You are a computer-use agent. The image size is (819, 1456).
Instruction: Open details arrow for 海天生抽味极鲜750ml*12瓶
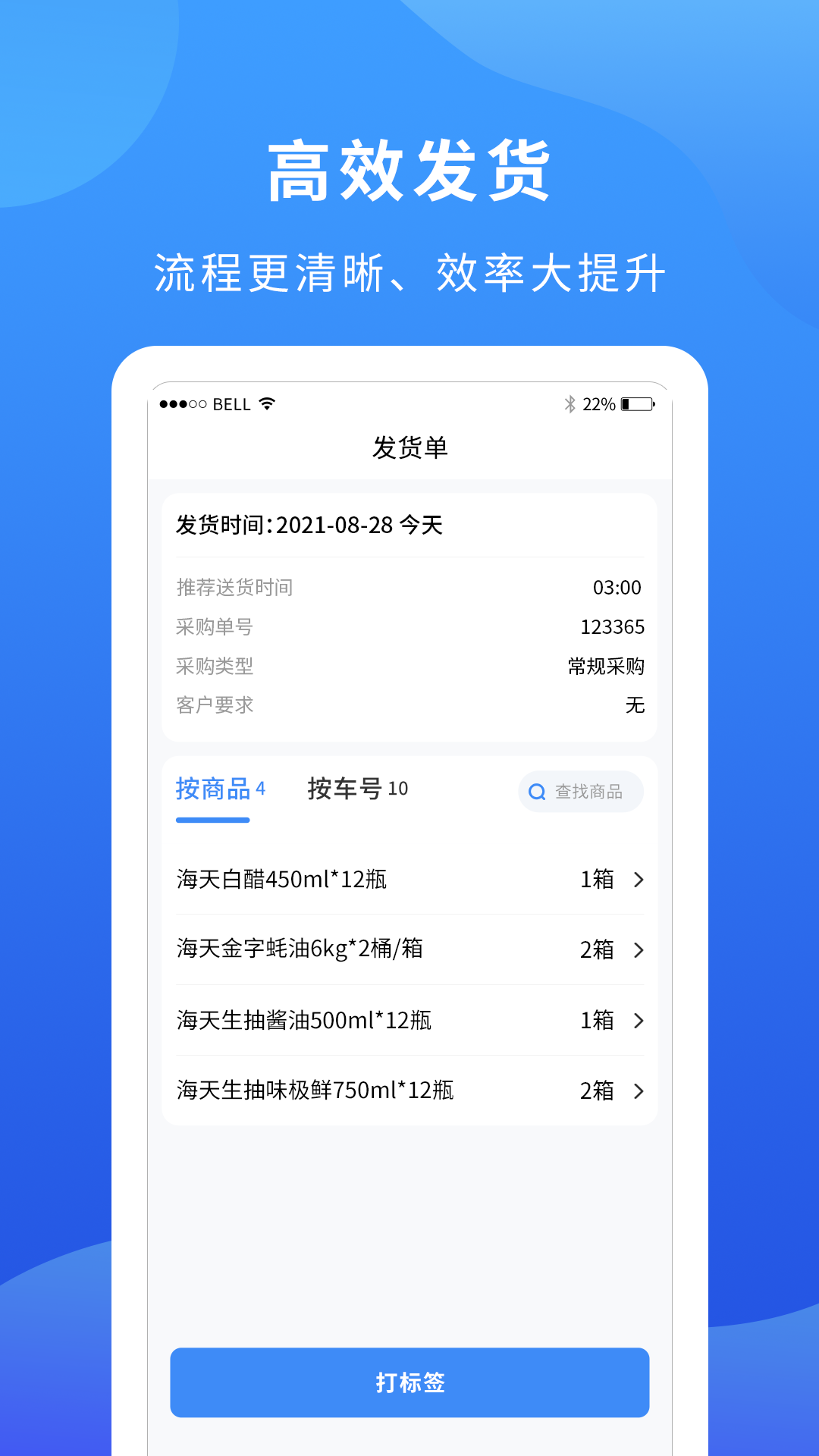pyautogui.click(x=637, y=1091)
